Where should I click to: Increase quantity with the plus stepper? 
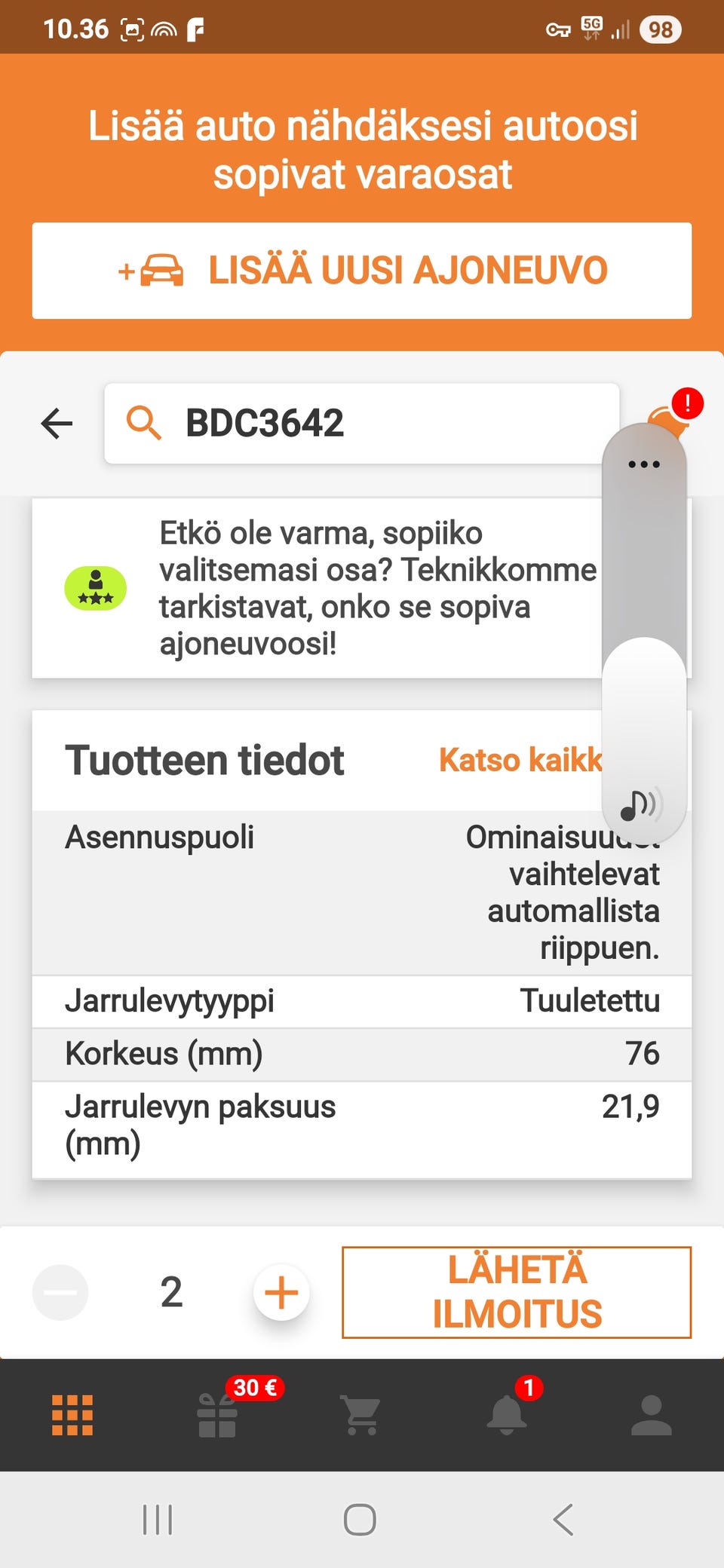pos(281,1291)
